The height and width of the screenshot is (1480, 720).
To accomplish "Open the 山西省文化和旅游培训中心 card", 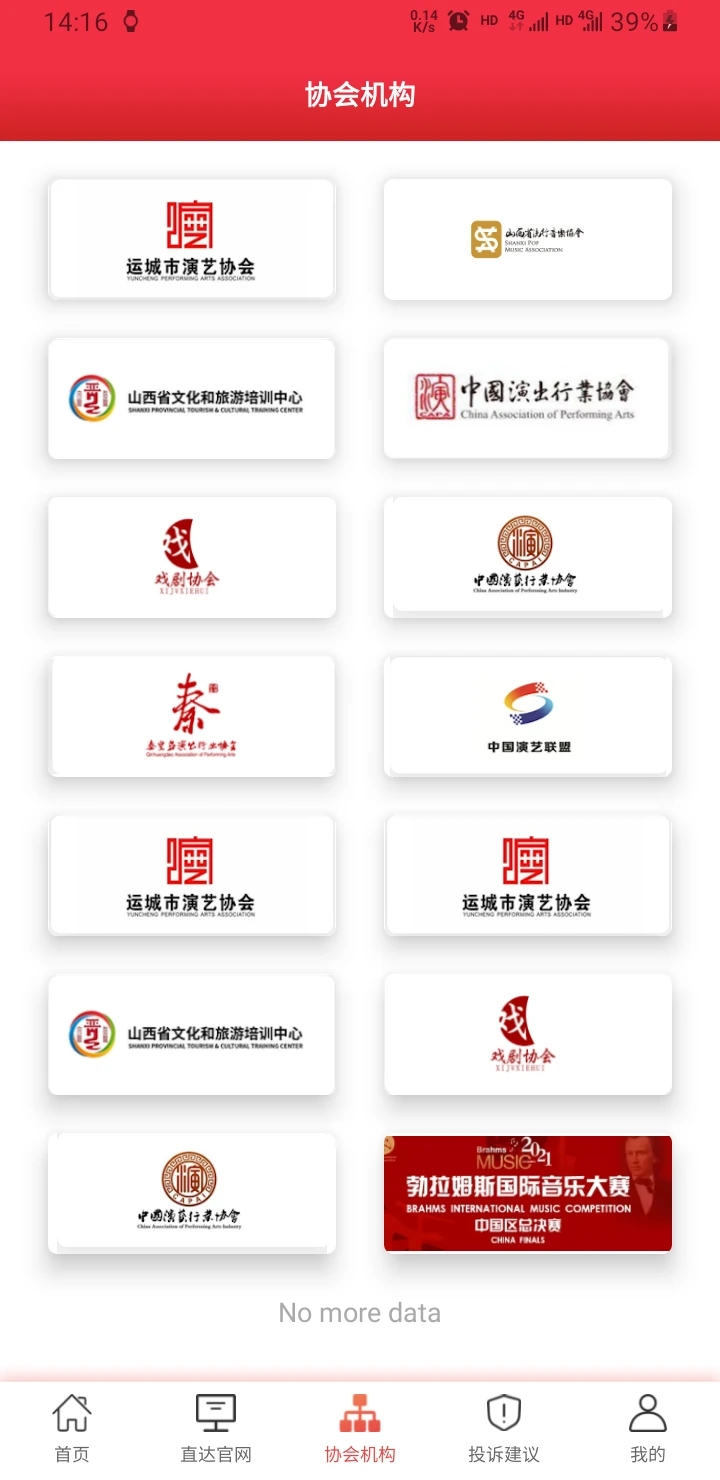I will tap(191, 398).
